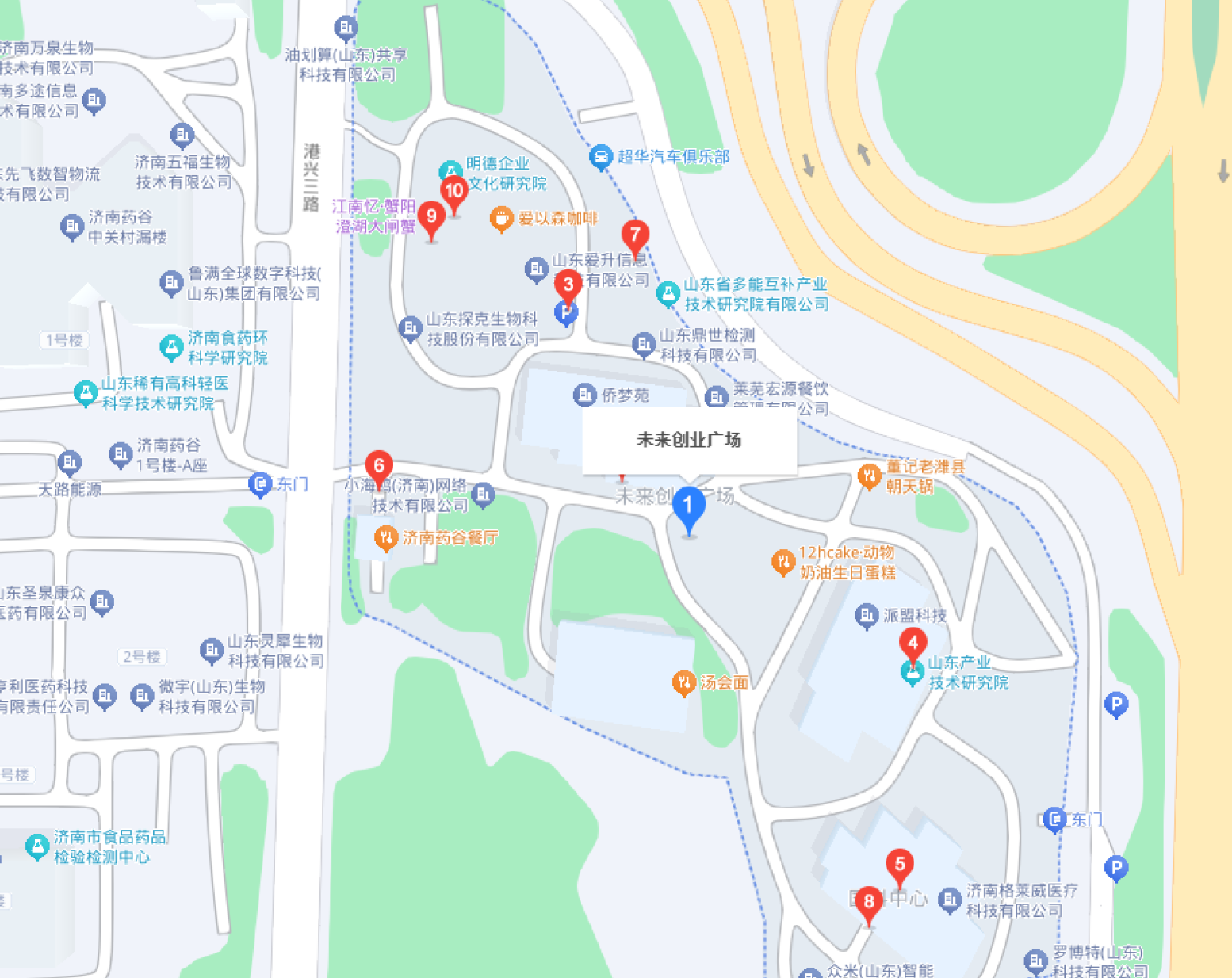Tap the 超华汽车俱乐部 place icon
Viewport: 1232px width, 978px height.
(601, 157)
